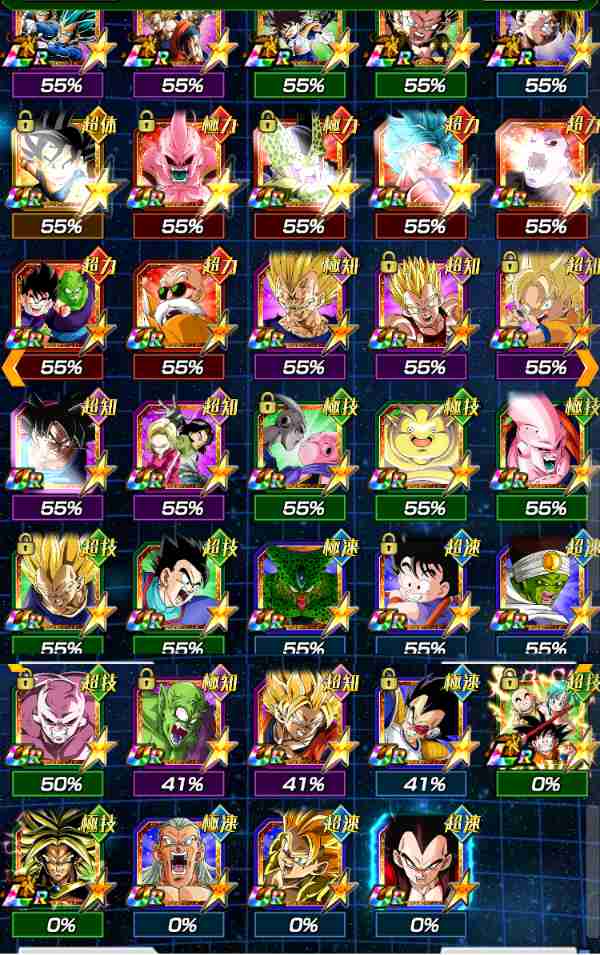Go to the next page with the right arrow

[x=588, y=368]
